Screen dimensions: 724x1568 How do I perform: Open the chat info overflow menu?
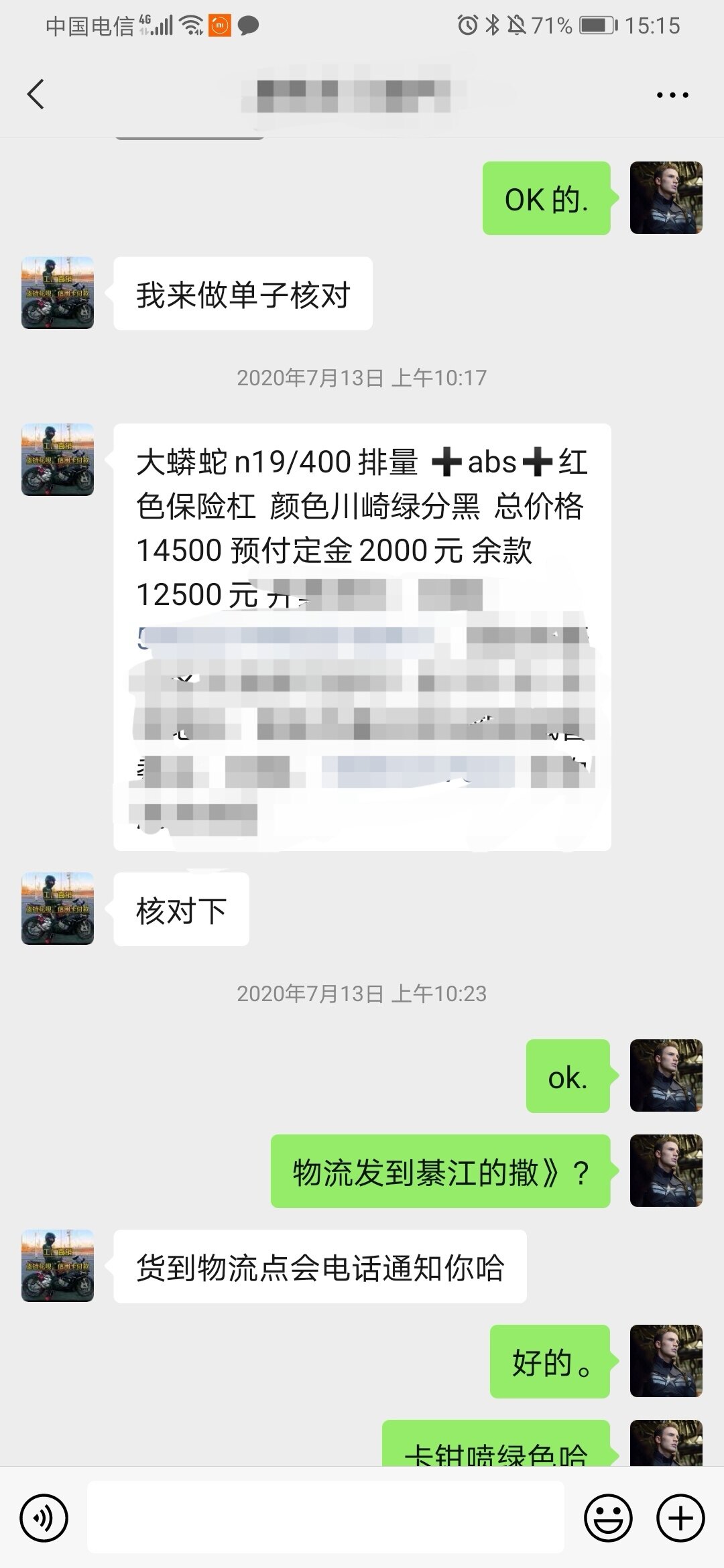pyautogui.click(x=672, y=95)
